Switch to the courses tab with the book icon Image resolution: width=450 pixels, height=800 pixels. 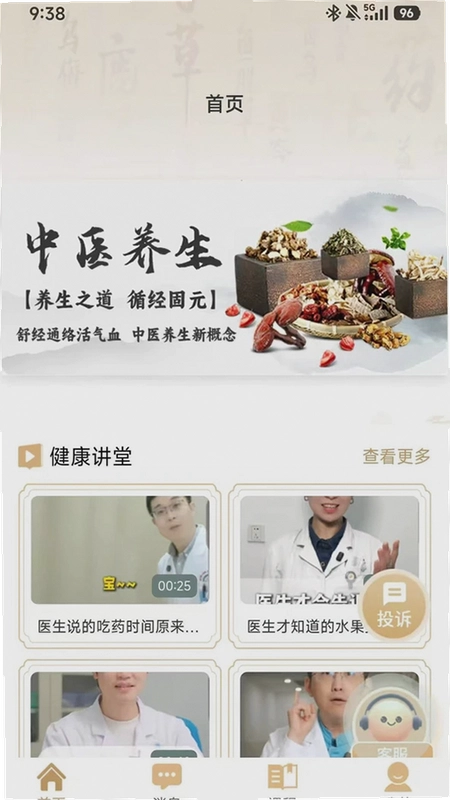click(283, 780)
